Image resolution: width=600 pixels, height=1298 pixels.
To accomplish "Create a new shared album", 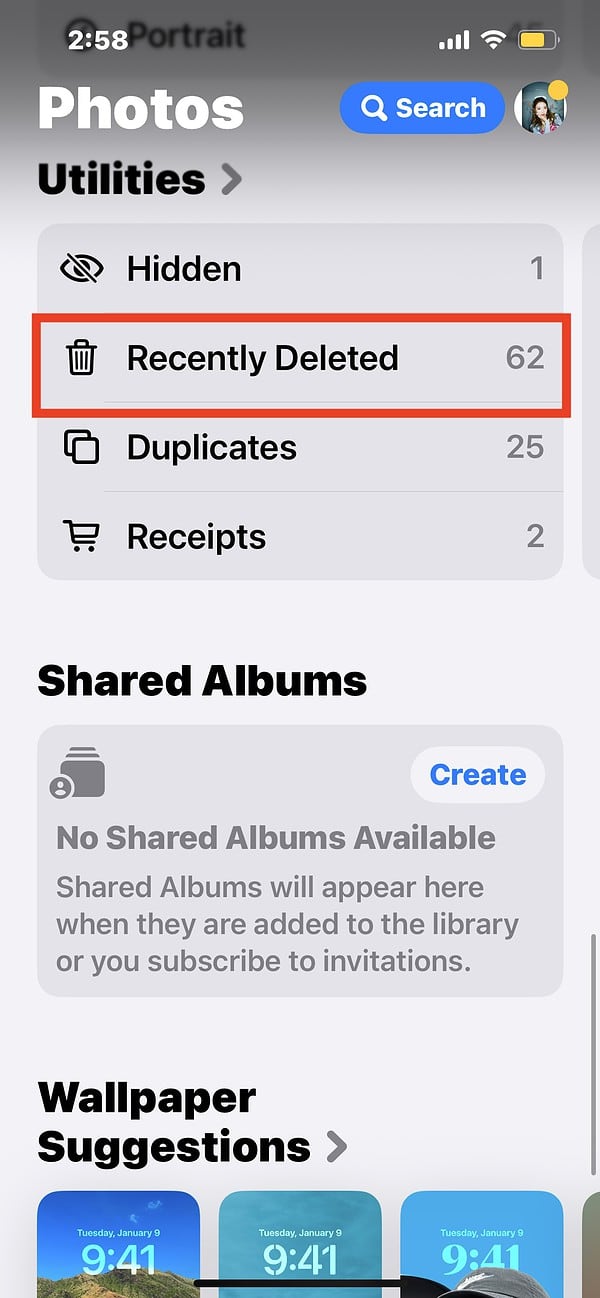I will pyautogui.click(x=477, y=775).
